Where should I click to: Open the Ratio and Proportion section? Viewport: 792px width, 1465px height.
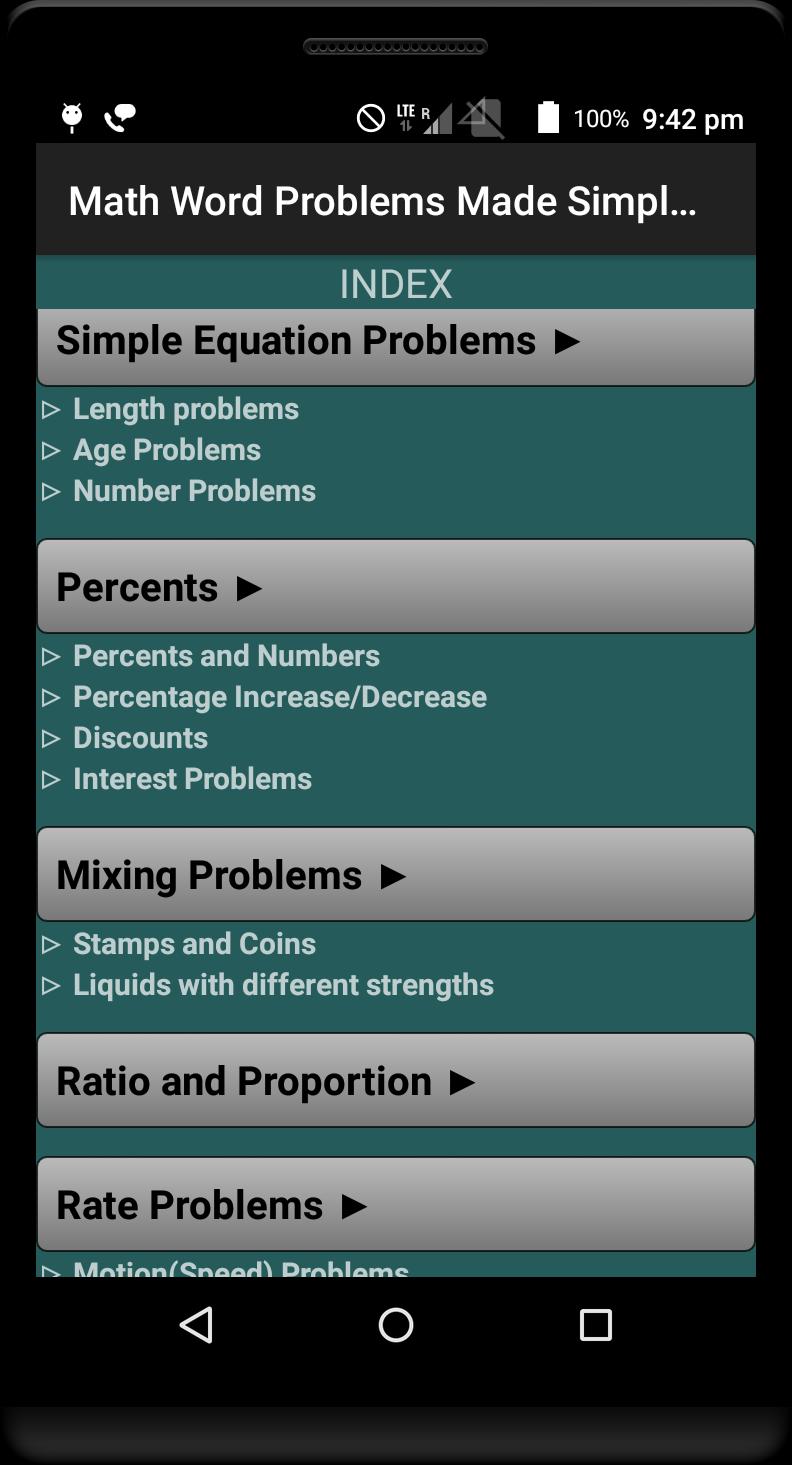pyautogui.click(x=396, y=1080)
